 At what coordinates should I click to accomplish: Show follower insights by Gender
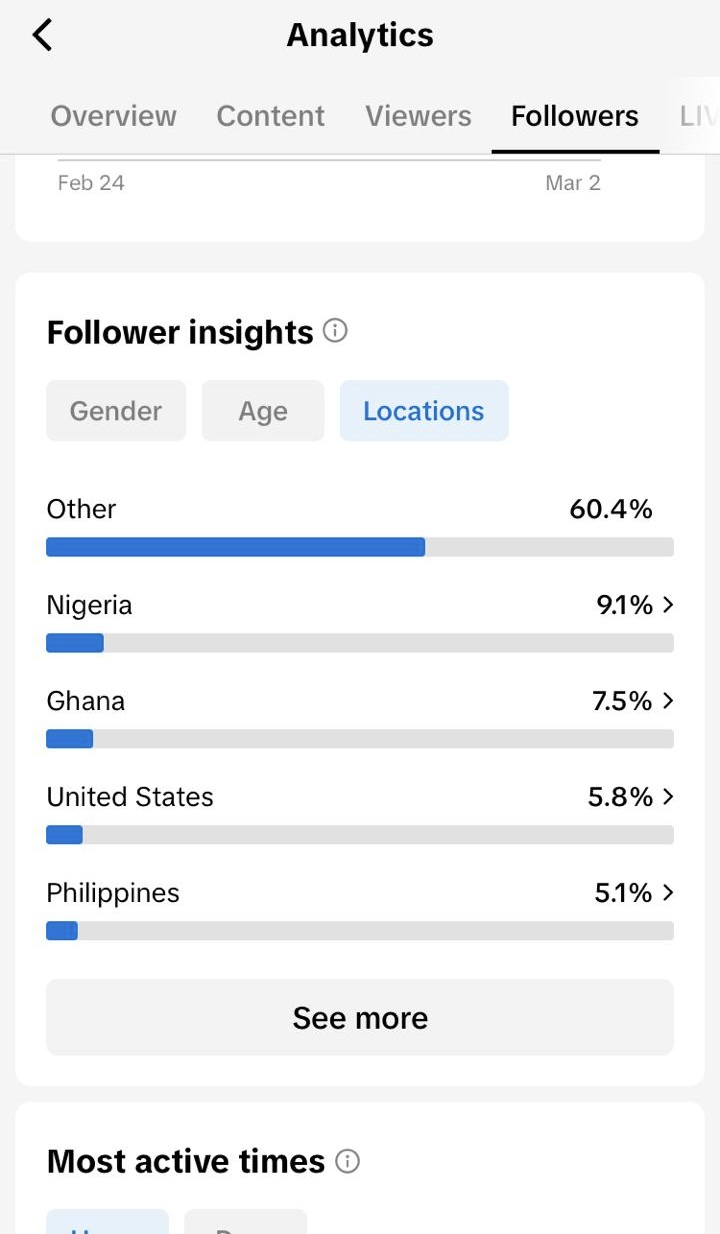pos(116,411)
